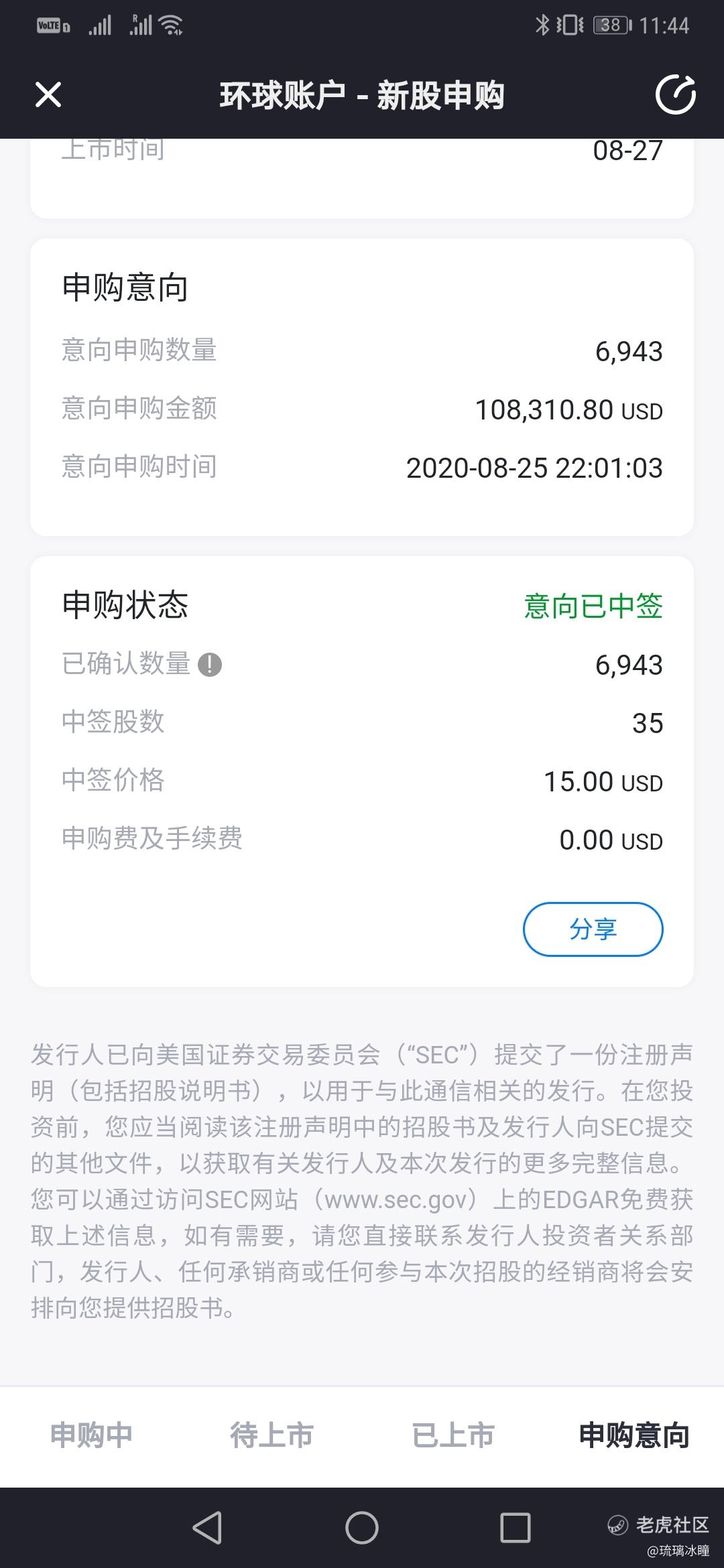Switch to the 待上市 tab
This screenshot has height=1568, width=724.
pyautogui.click(x=271, y=1435)
